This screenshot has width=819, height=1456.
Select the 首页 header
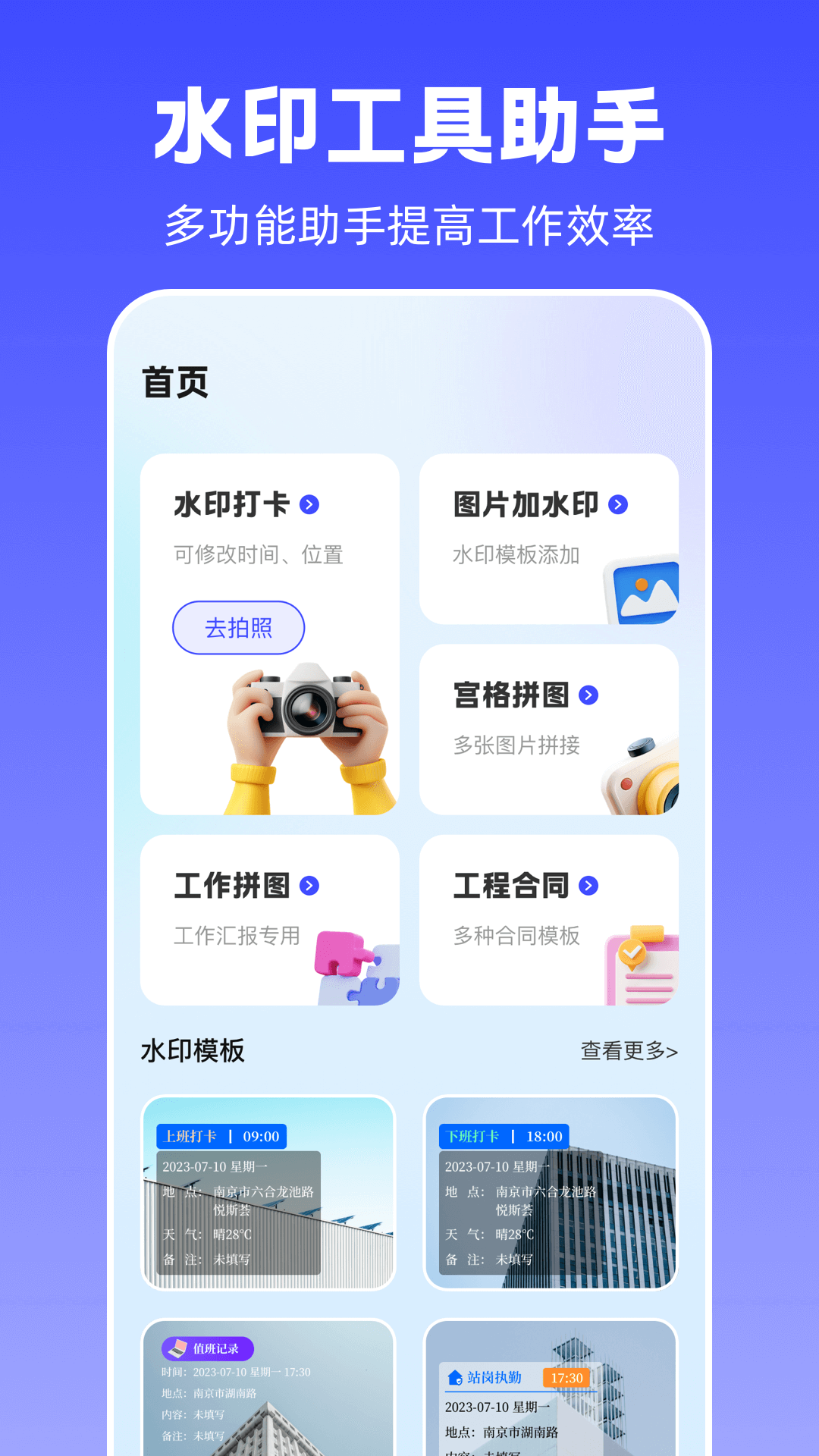click(173, 381)
